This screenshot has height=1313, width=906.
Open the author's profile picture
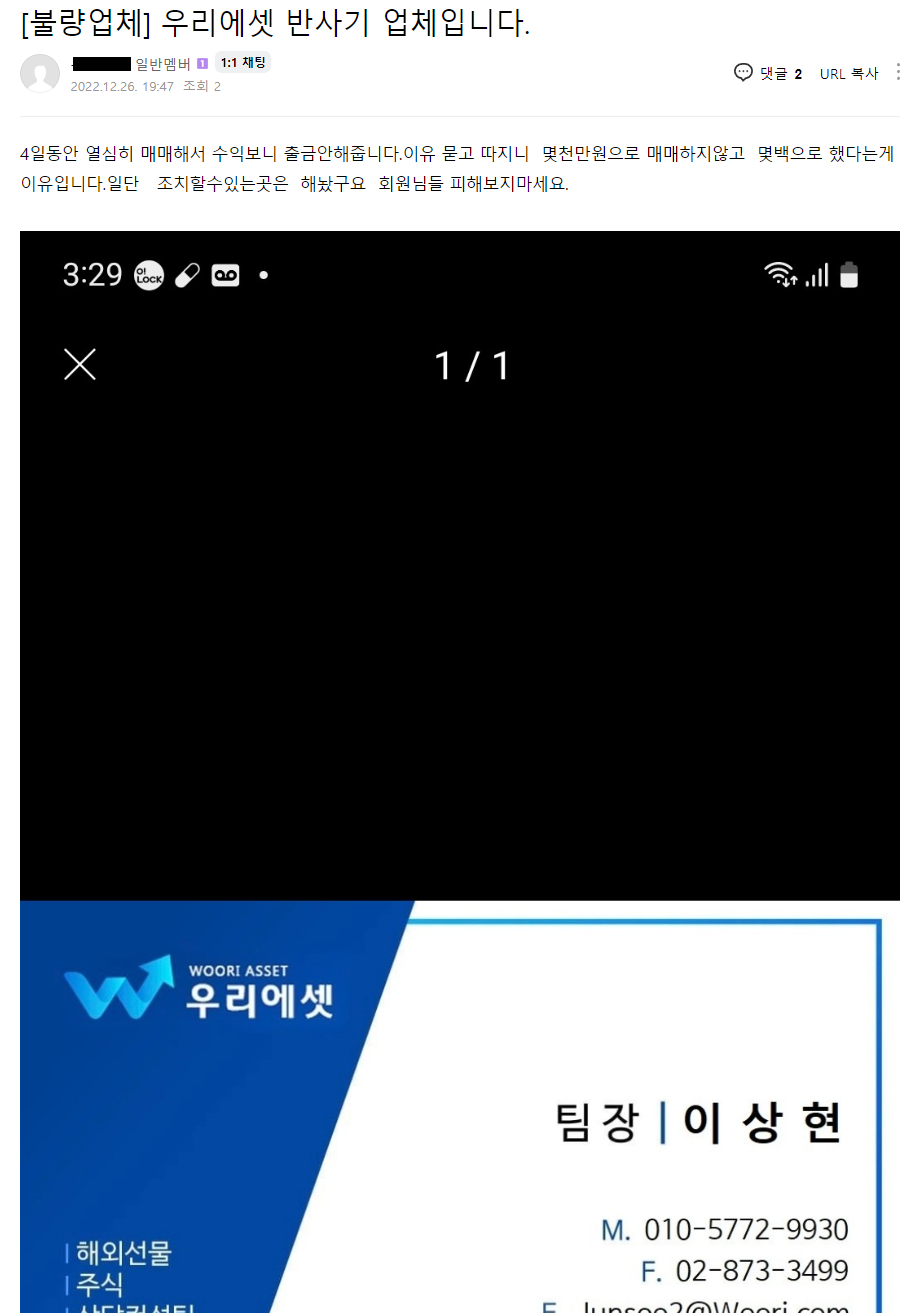[40, 73]
